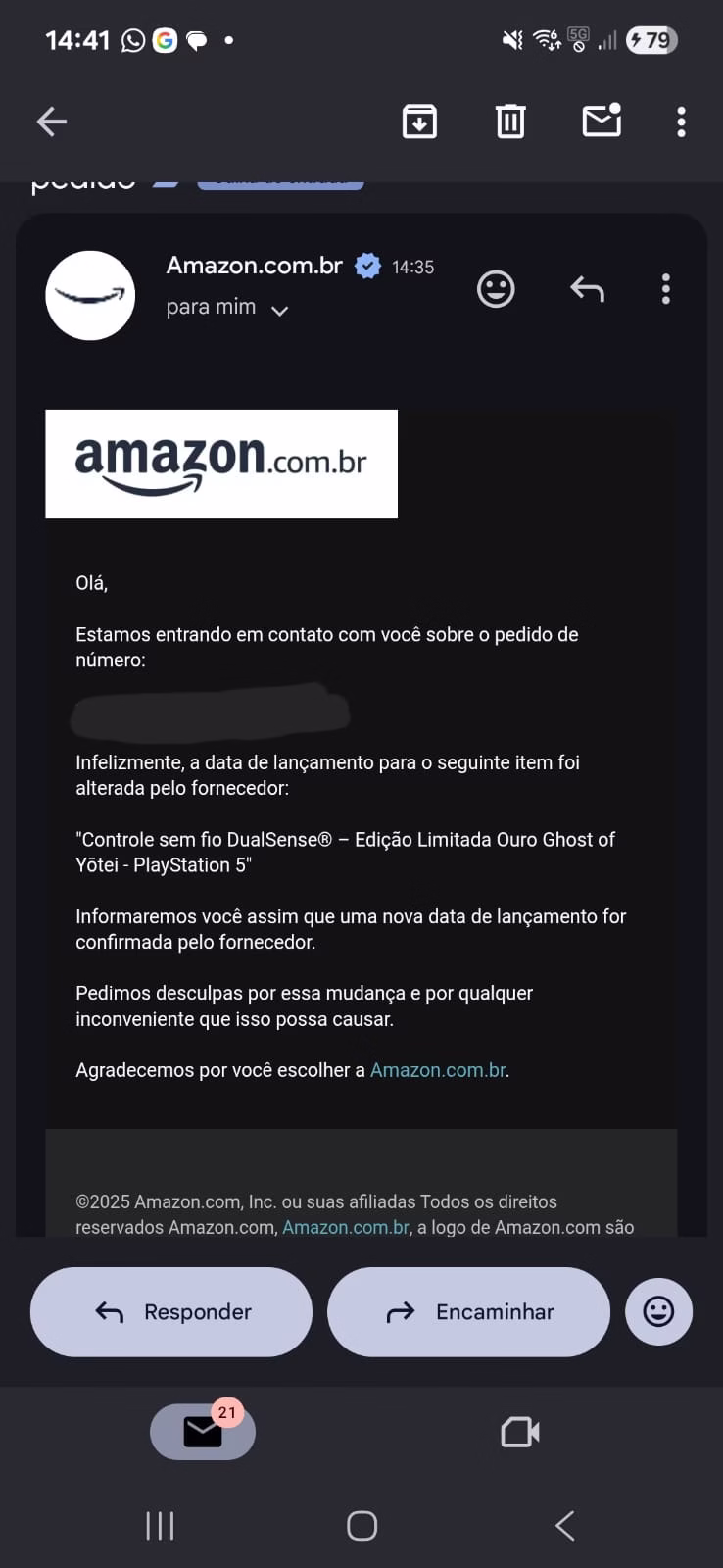Image resolution: width=723 pixels, height=1568 pixels.
Task: Delete this email with the trash icon
Action: 510,122
